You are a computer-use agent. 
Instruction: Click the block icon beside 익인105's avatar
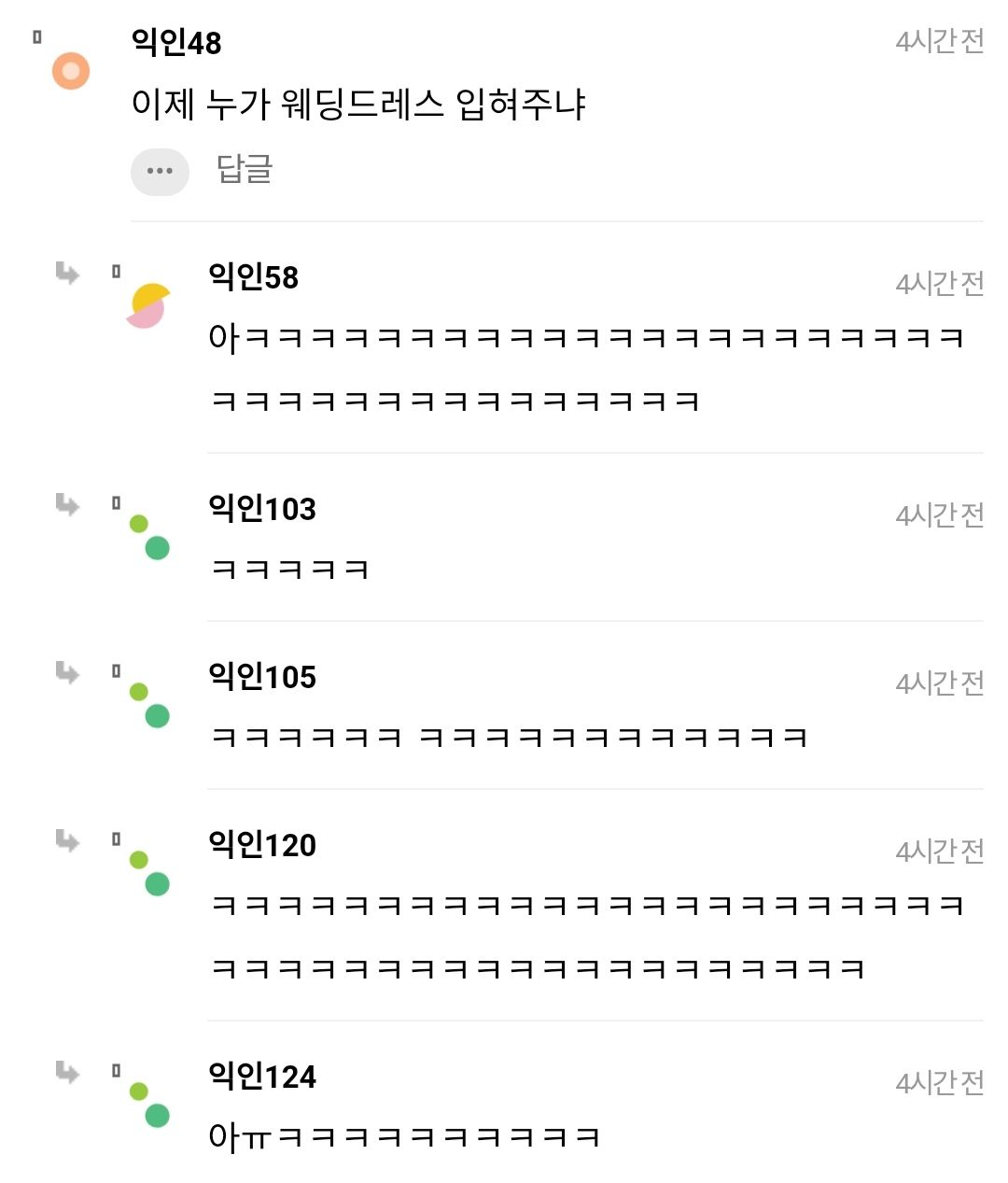point(116,670)
